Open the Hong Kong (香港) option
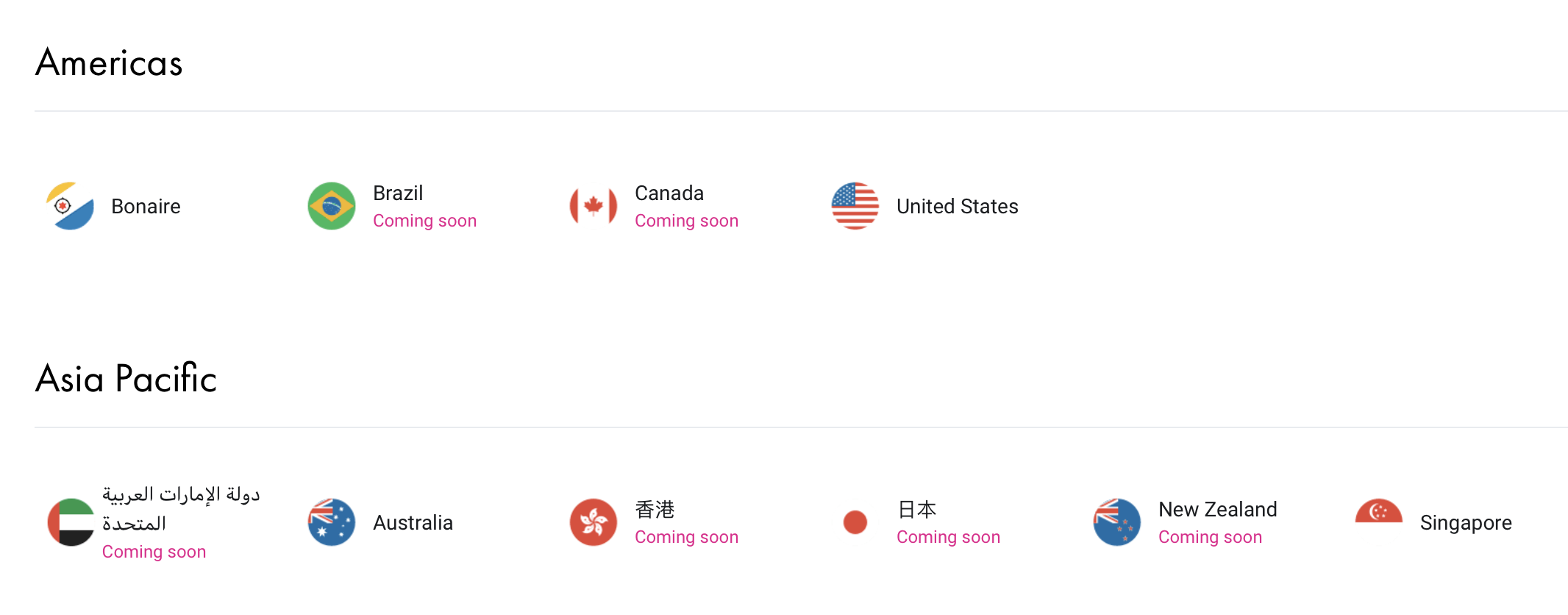The width and height of the screenshot is (1568, 615). [655, 510]
